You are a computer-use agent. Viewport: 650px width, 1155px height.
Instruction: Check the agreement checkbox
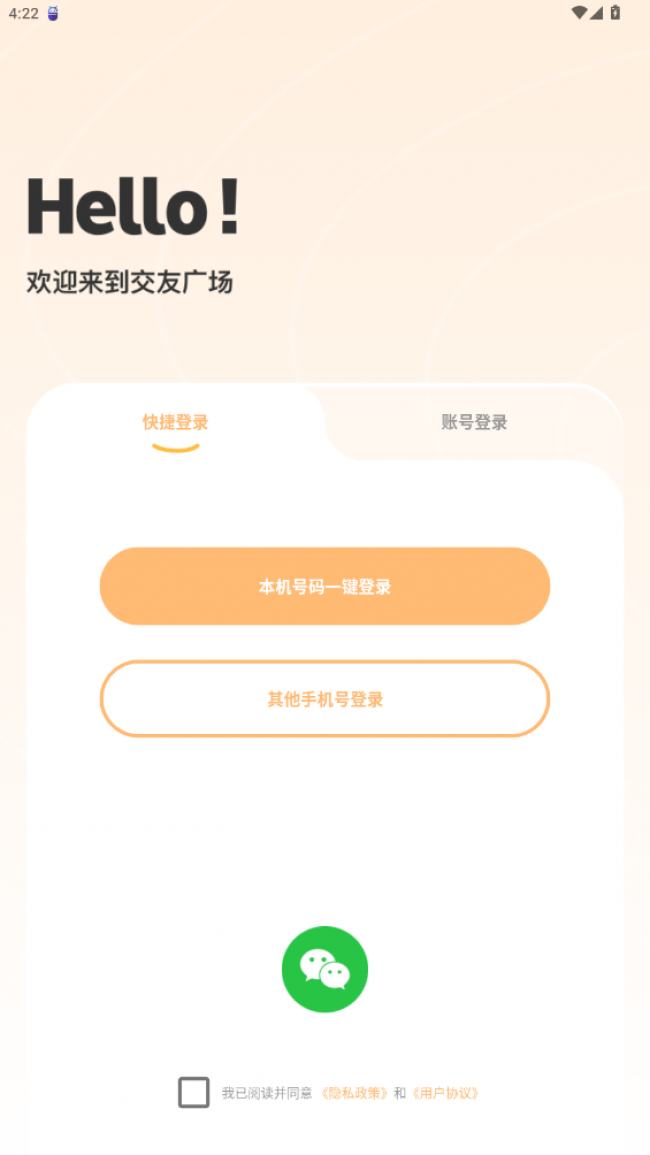(194, 1092)
